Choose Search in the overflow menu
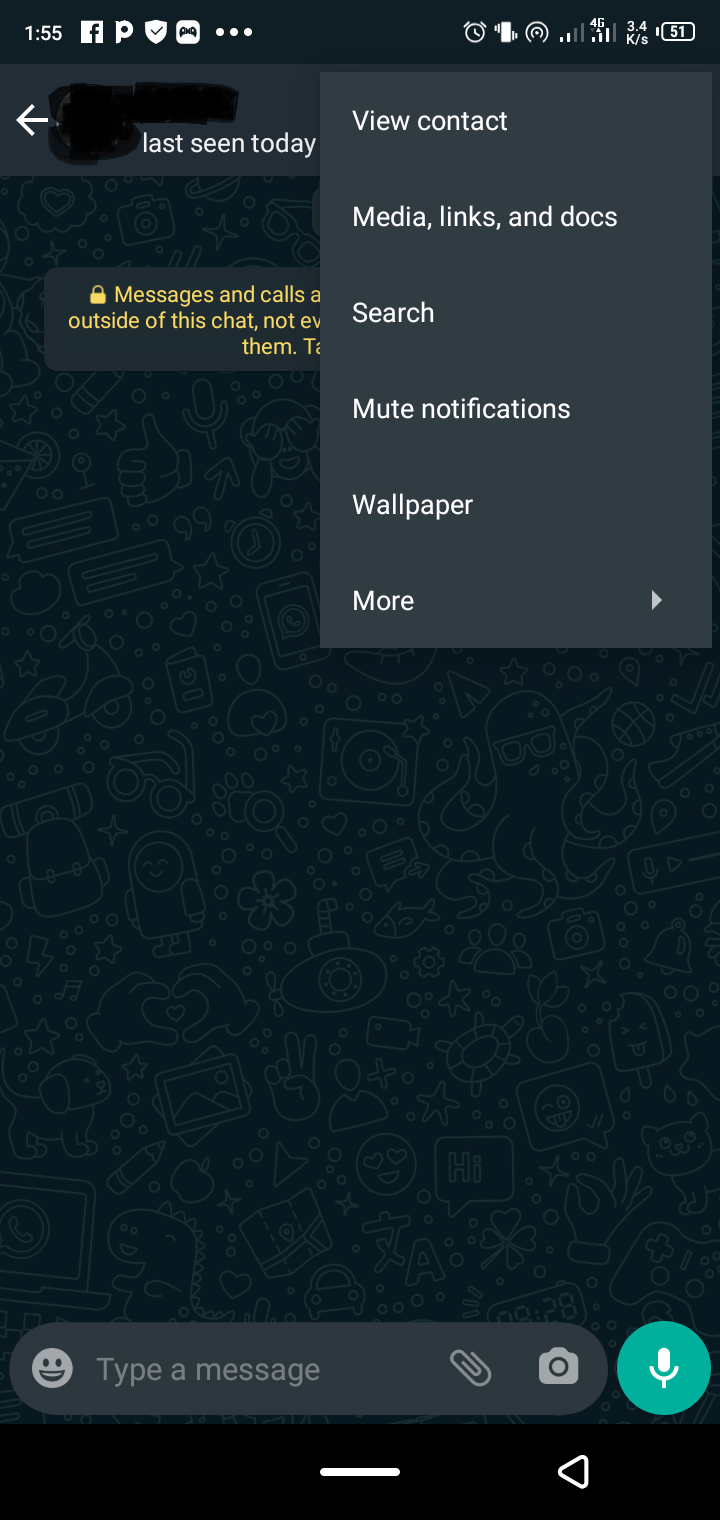 pyautogui.click(x=393, y=313)
